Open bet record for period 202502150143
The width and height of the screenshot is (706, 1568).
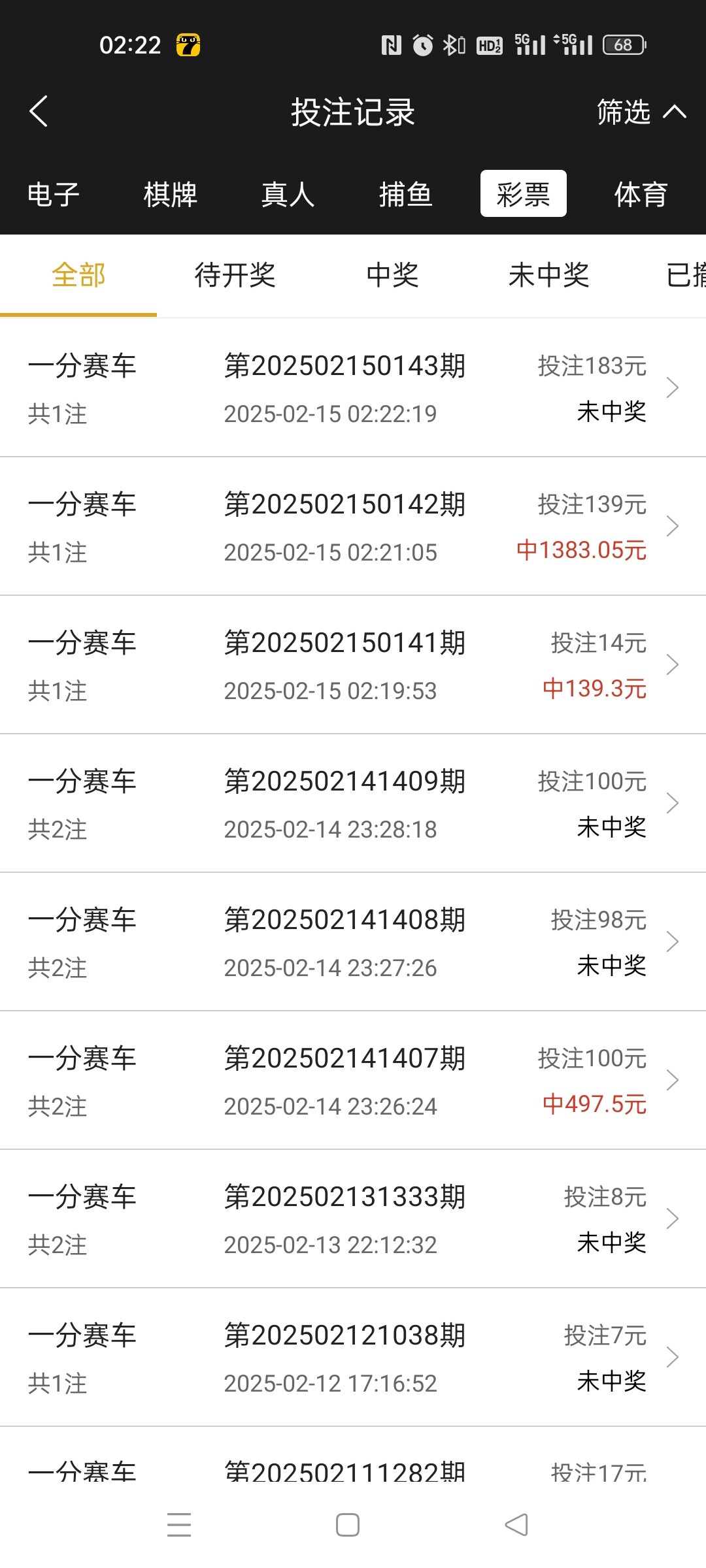point(353,388)
